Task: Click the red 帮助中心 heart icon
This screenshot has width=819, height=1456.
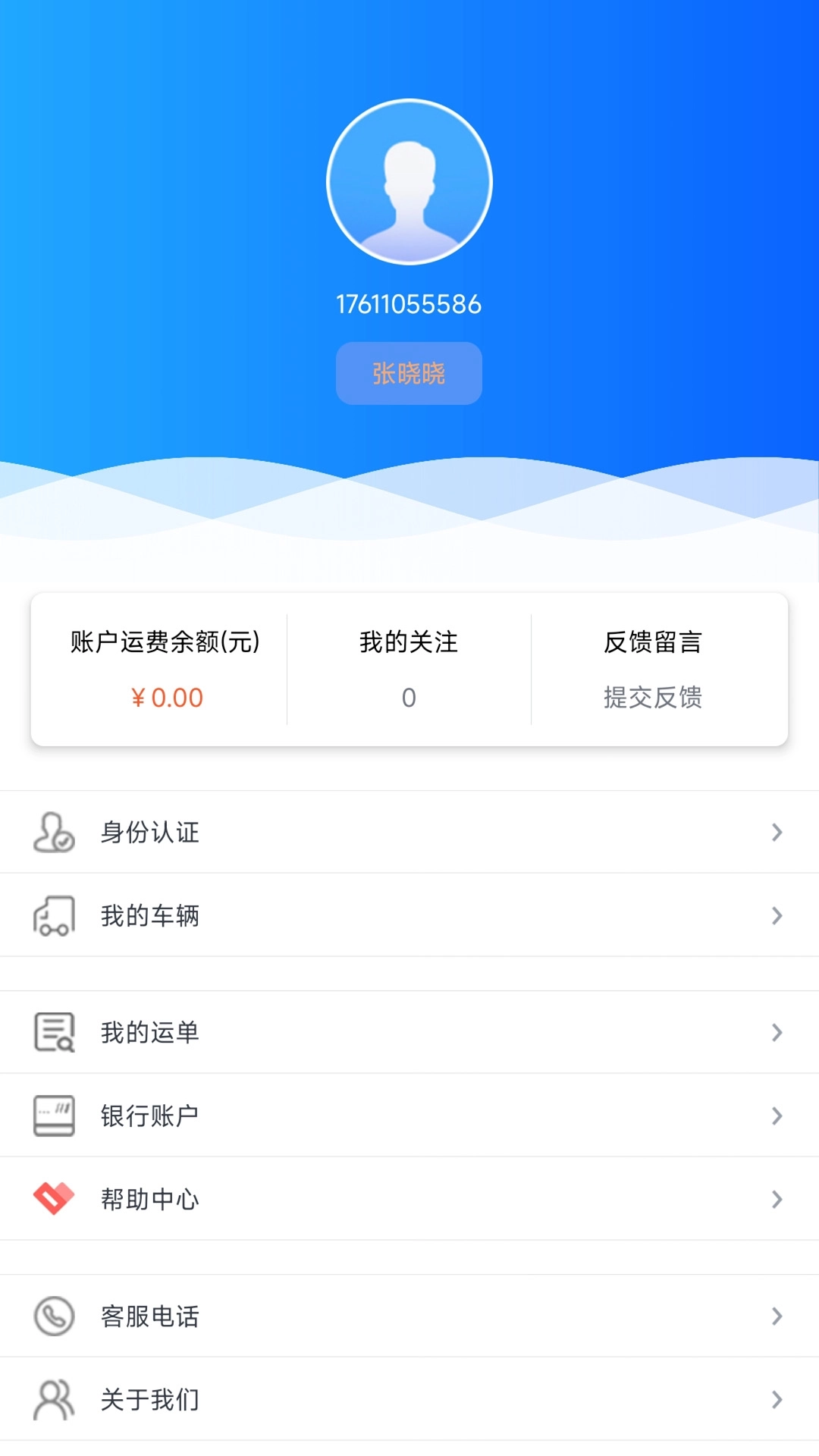Action: (53, 1199)
